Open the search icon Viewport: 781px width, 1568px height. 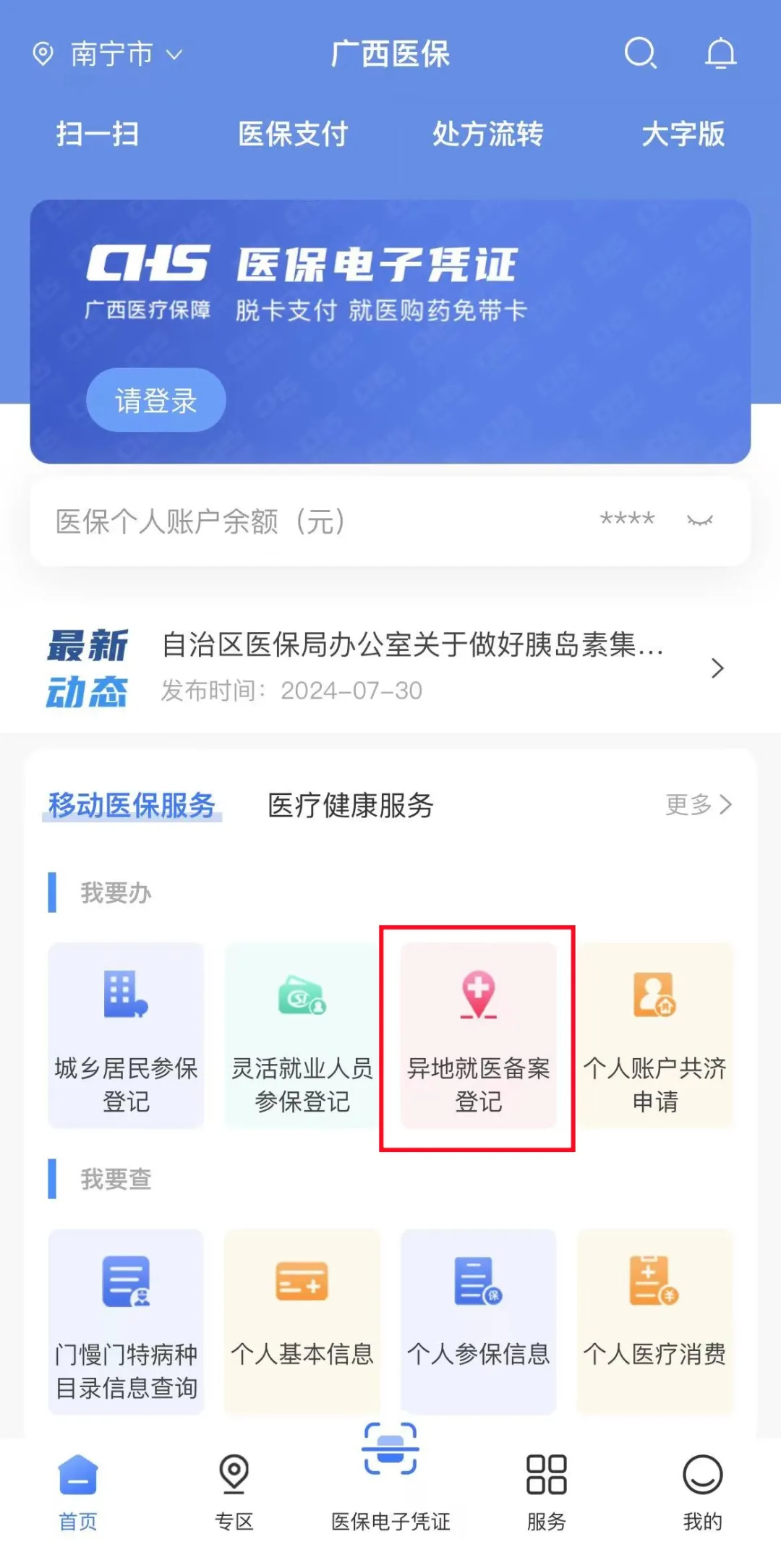[x=640, y=54]
